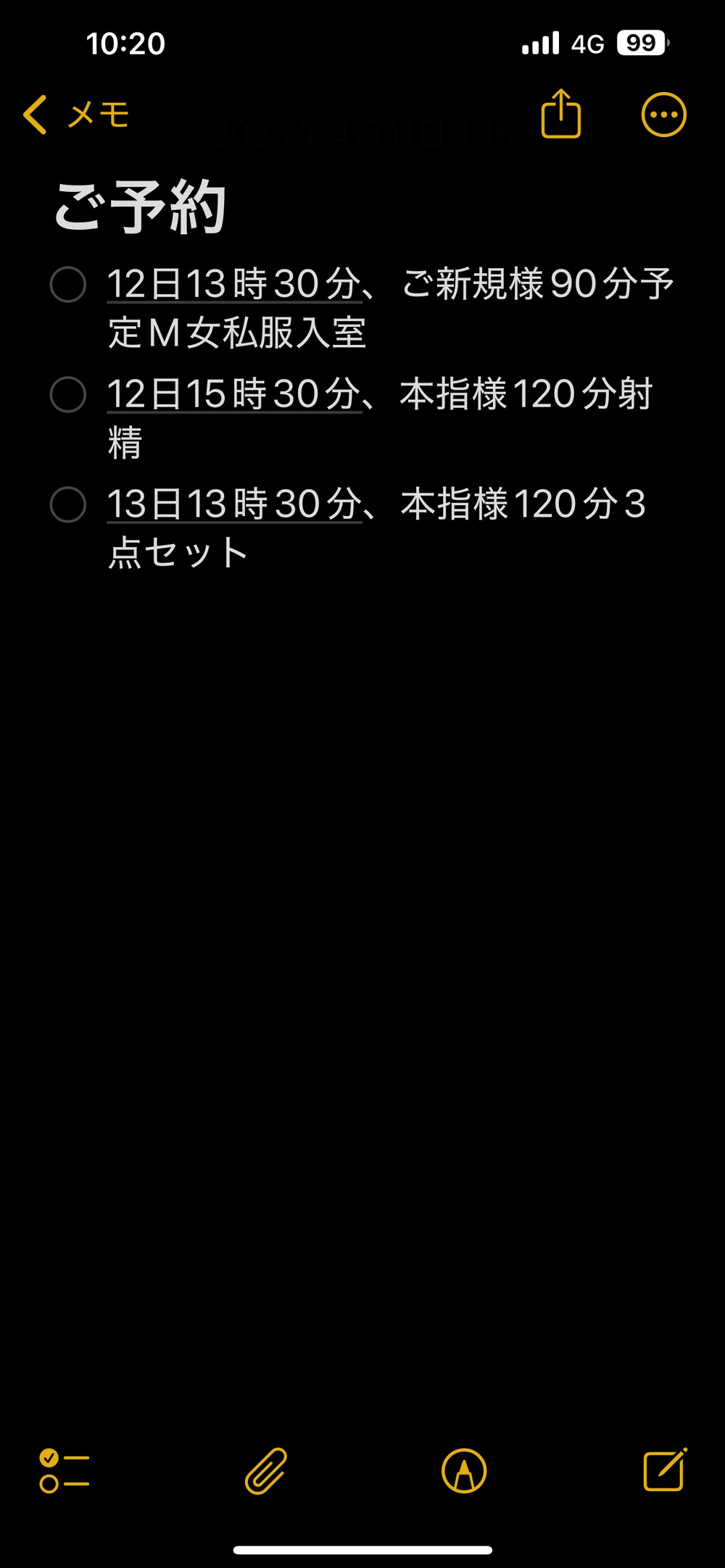Open the 12日15時30分 date link
This screenshot has width=725, height=1568.
234,394
